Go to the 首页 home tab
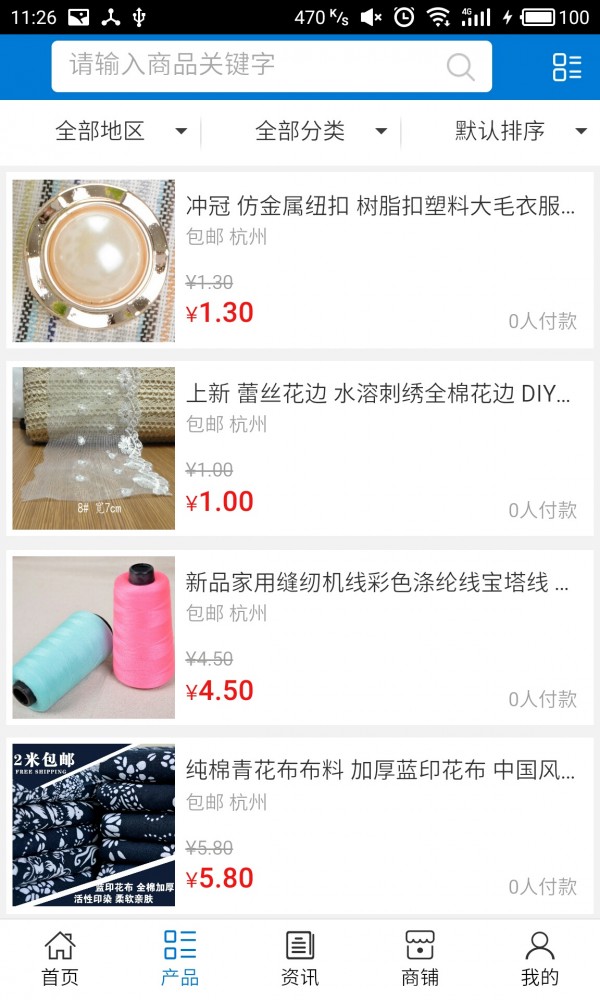600x1000 pixels. click(60, 958)
